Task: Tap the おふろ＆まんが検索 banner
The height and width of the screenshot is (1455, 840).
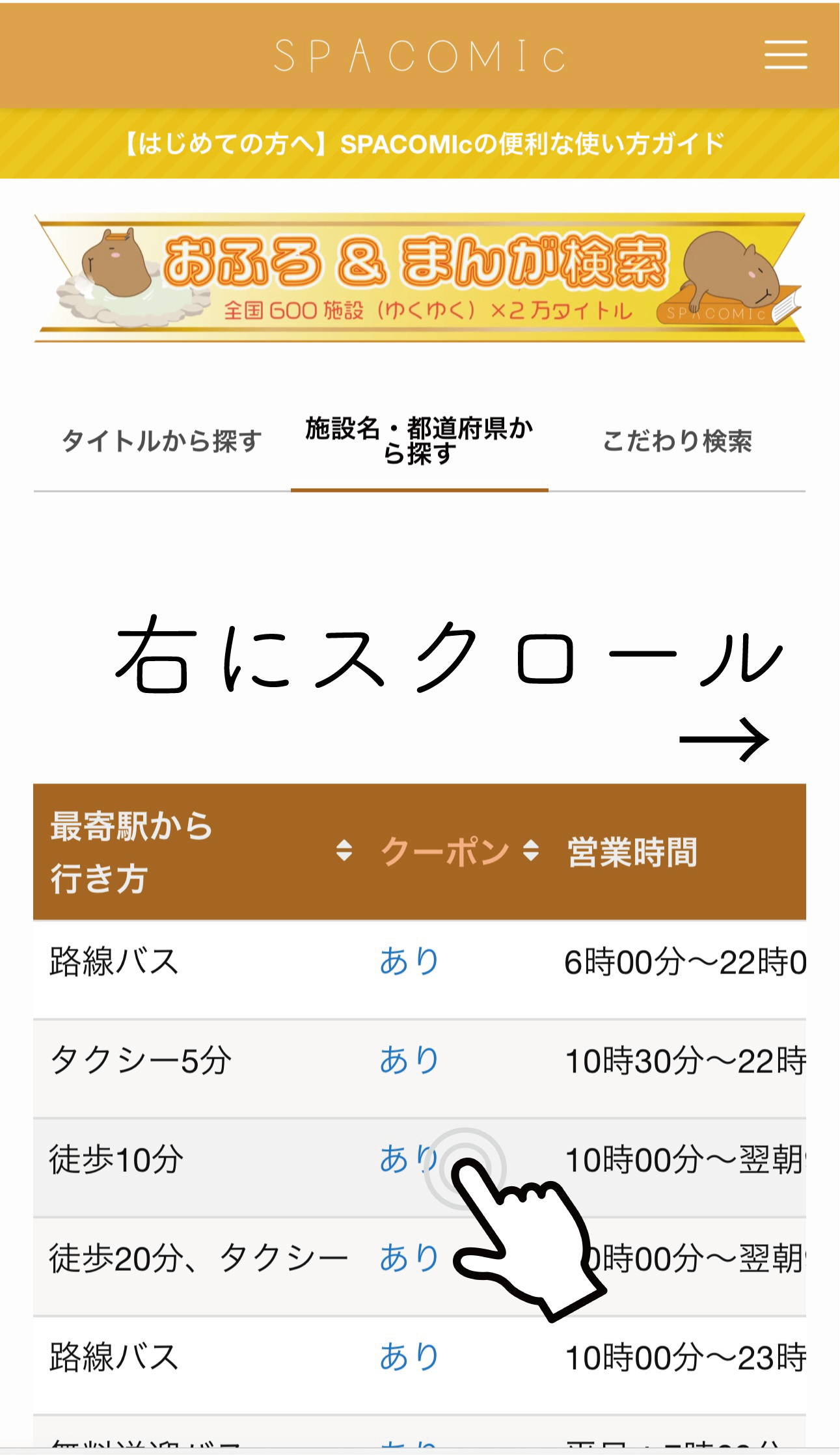Action: coord(420,278)
